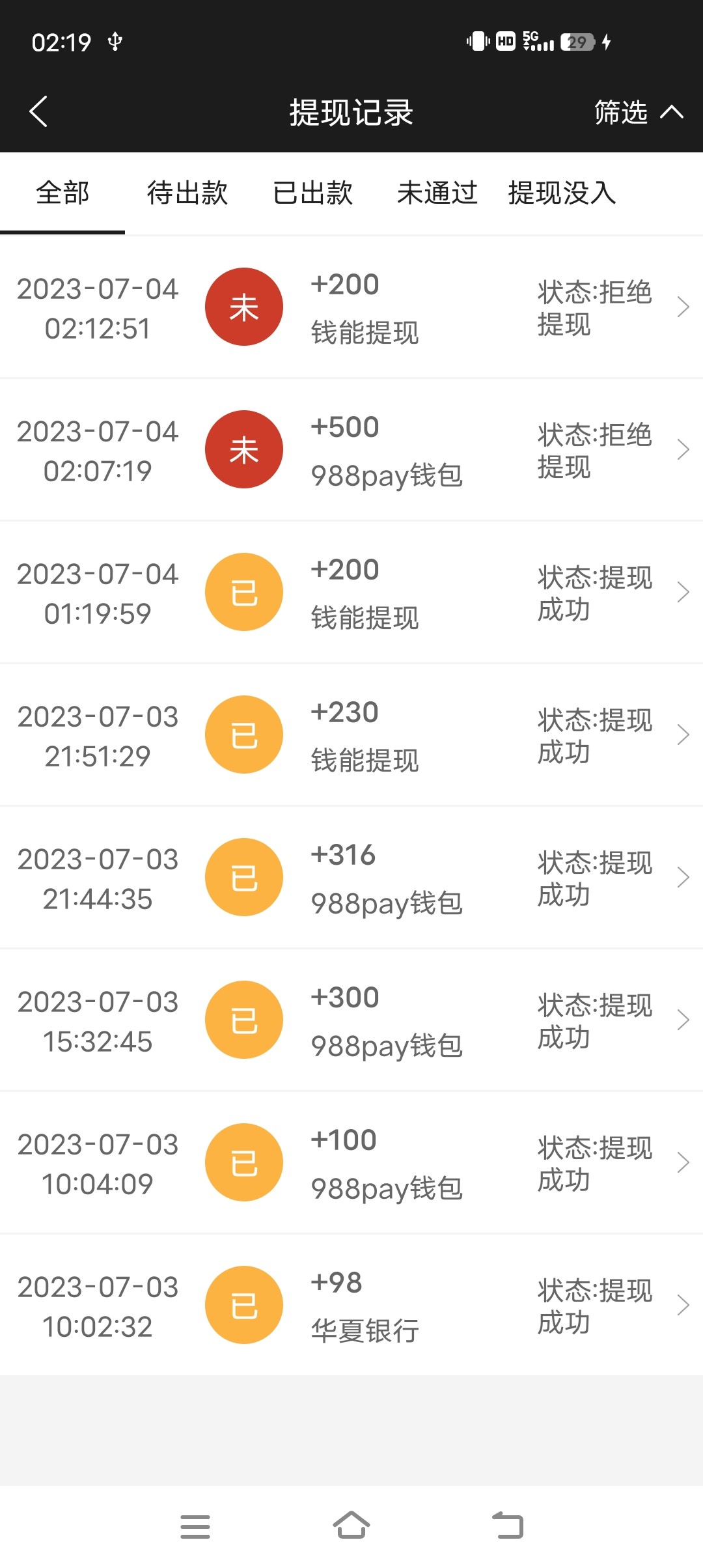Viewport: 703px width, 1568px height.
Task: Open the +500 record from 02:07:19
Action: pos(351,450)
